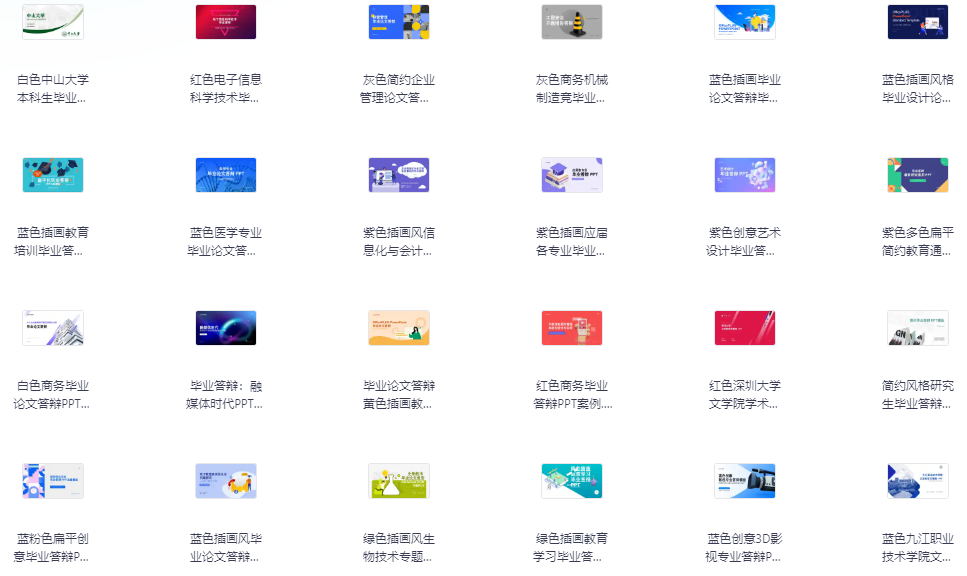Open the 白色商务毕业论文答辩PPT template
The image size is (967, 576).
pos(53,328)
